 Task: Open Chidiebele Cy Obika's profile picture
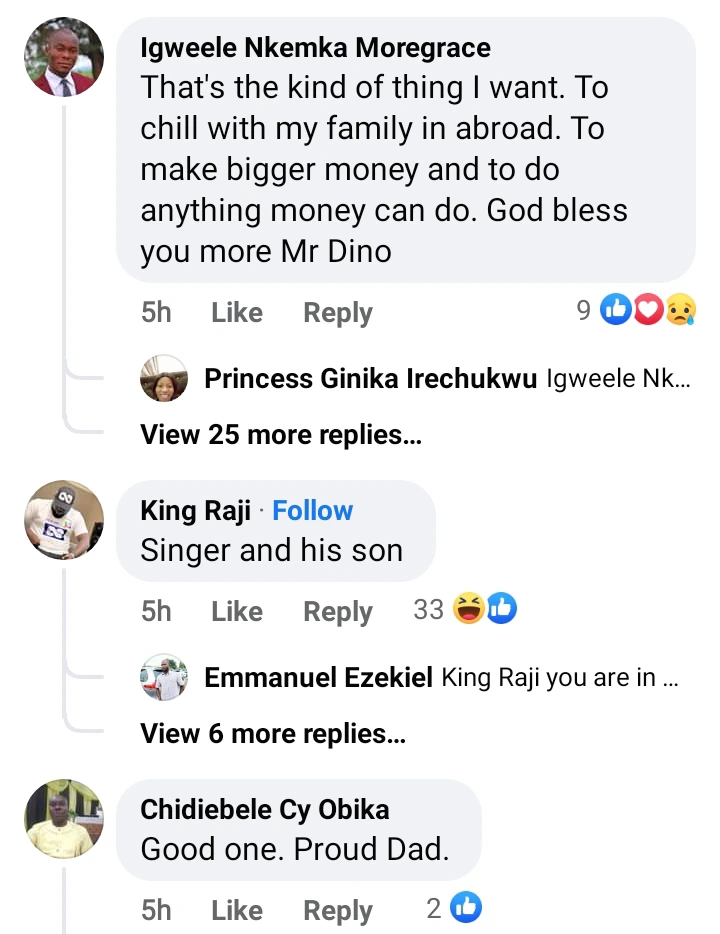pos(63,819)
